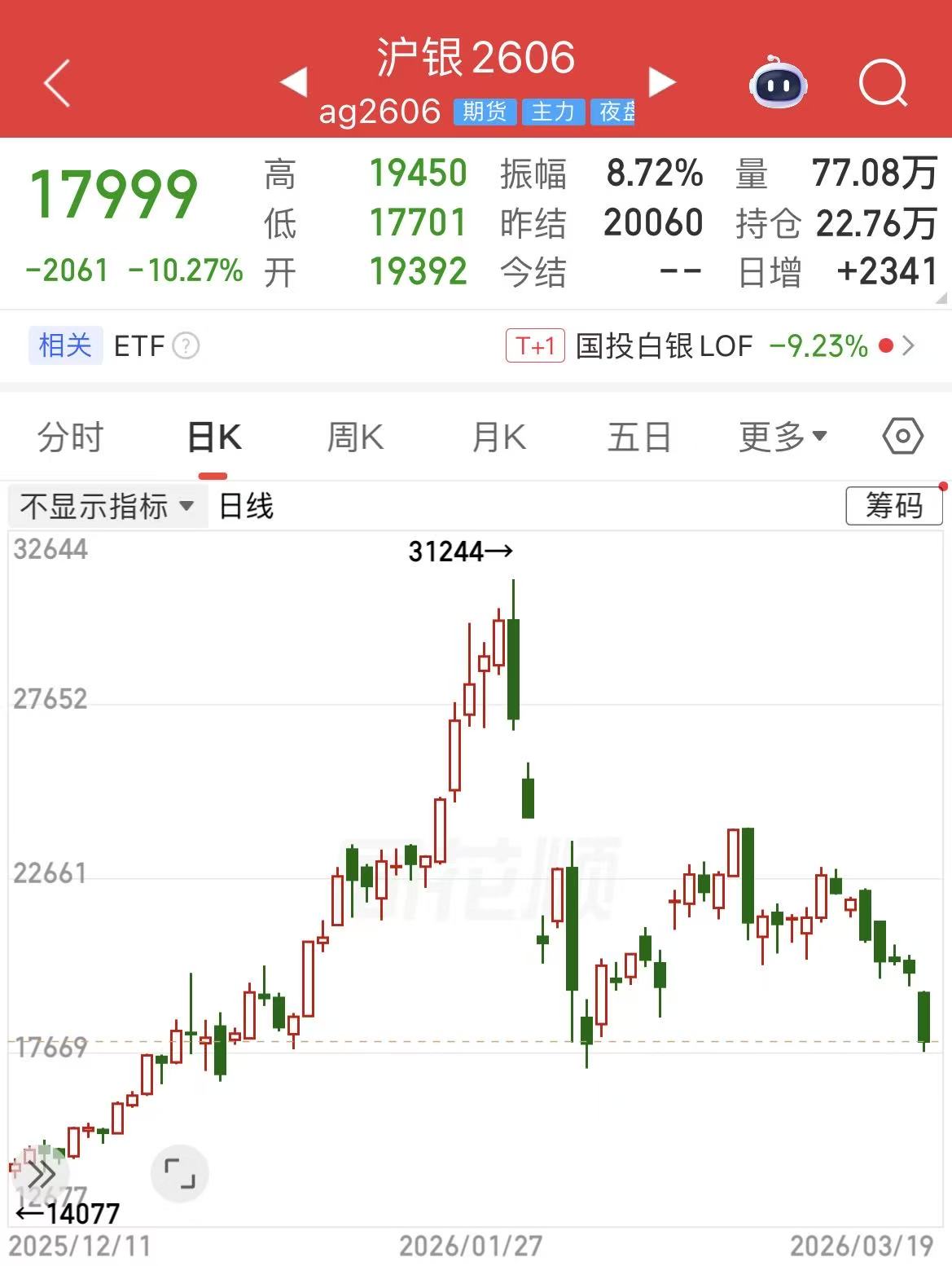
Task: Go back using the back arrow
Action: tap(57, 82)
